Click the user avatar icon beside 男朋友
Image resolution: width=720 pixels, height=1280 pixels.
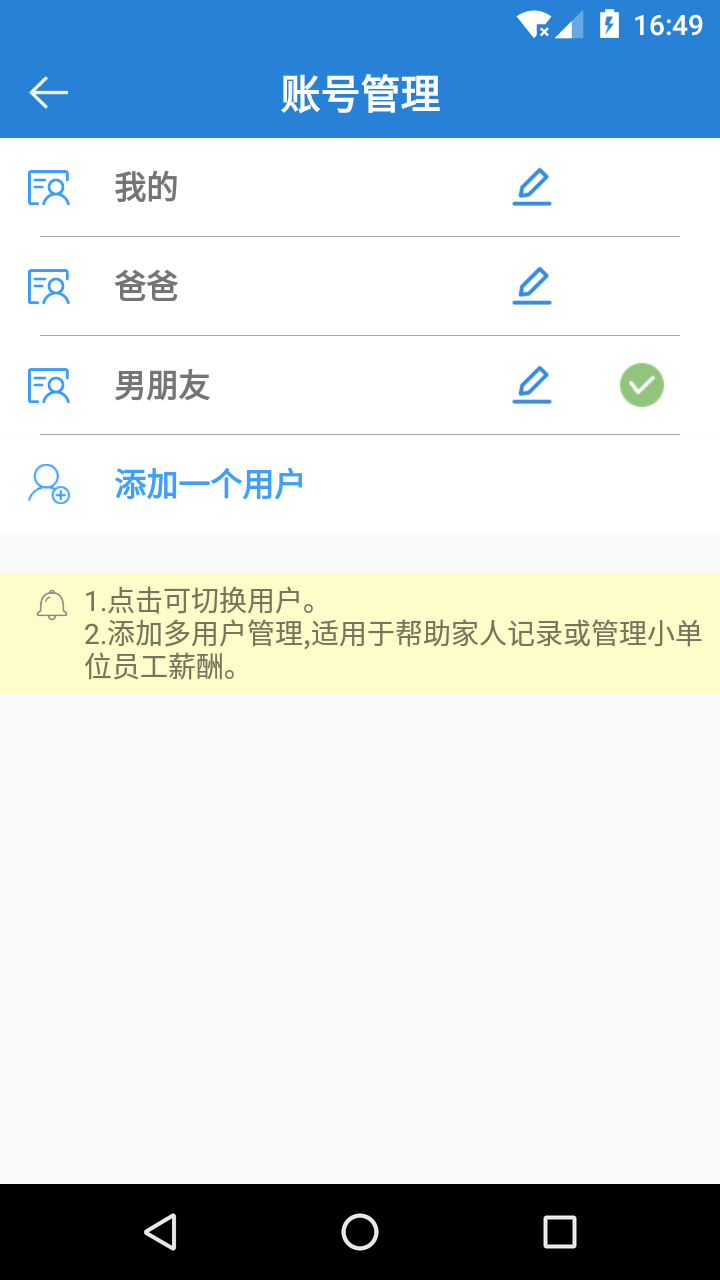(48, 385)
